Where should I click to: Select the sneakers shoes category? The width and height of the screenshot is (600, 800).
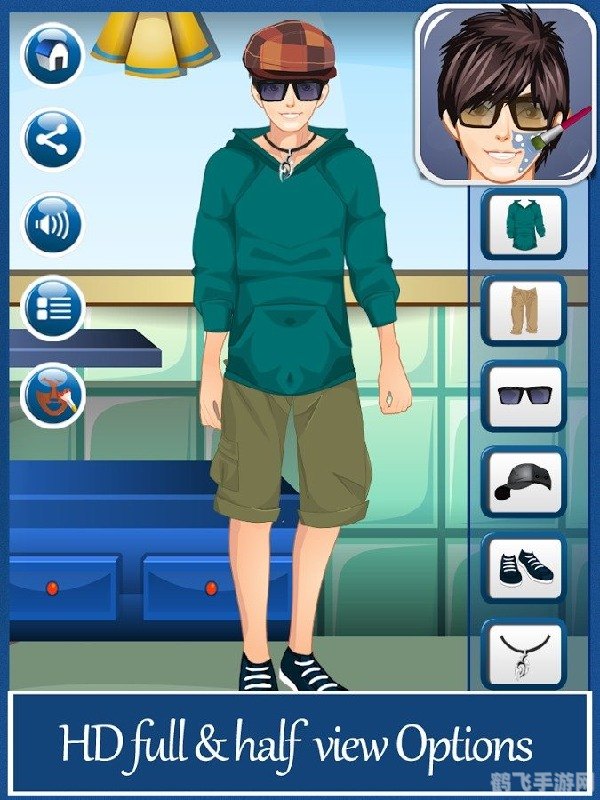tap(524, 568)
